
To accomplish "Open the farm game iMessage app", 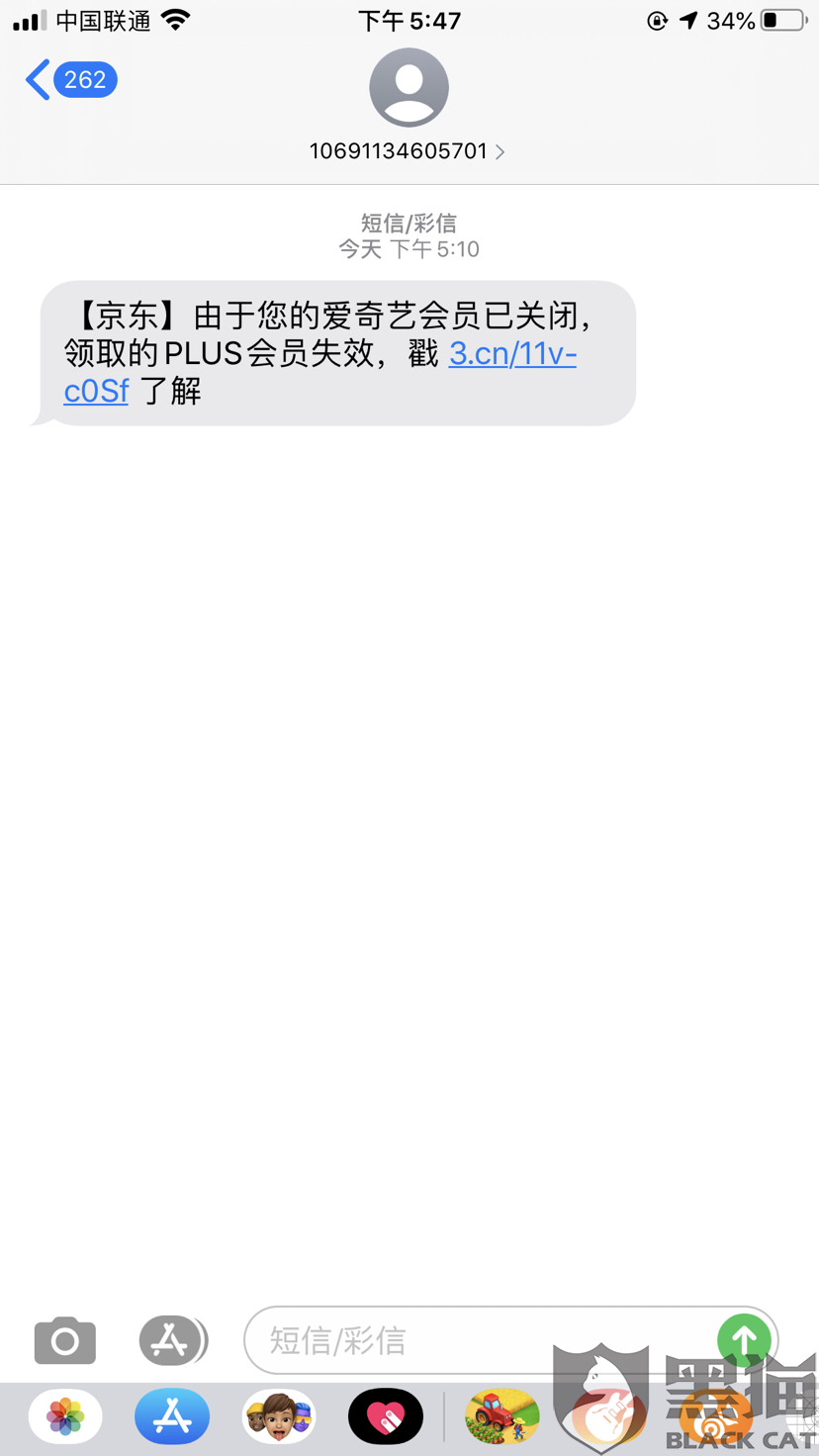I will tap(502, 1417).
